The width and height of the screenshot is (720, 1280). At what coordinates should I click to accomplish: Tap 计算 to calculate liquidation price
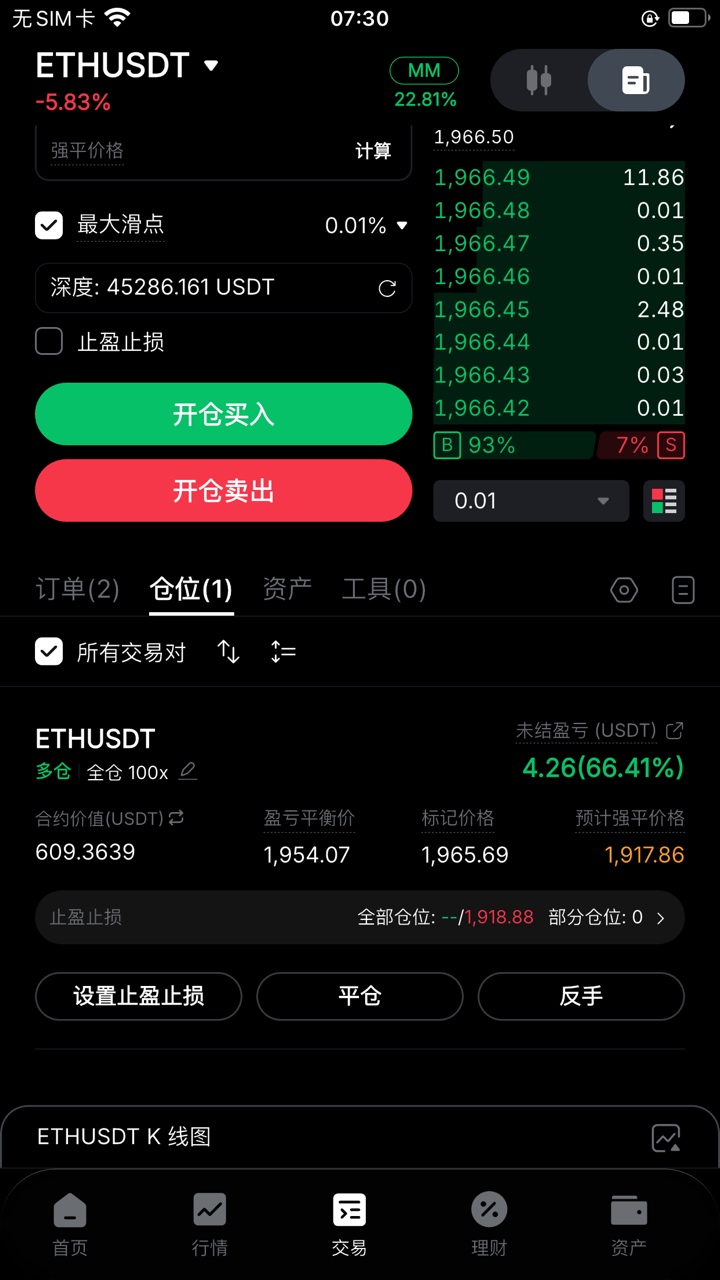[x=373, y=151]
